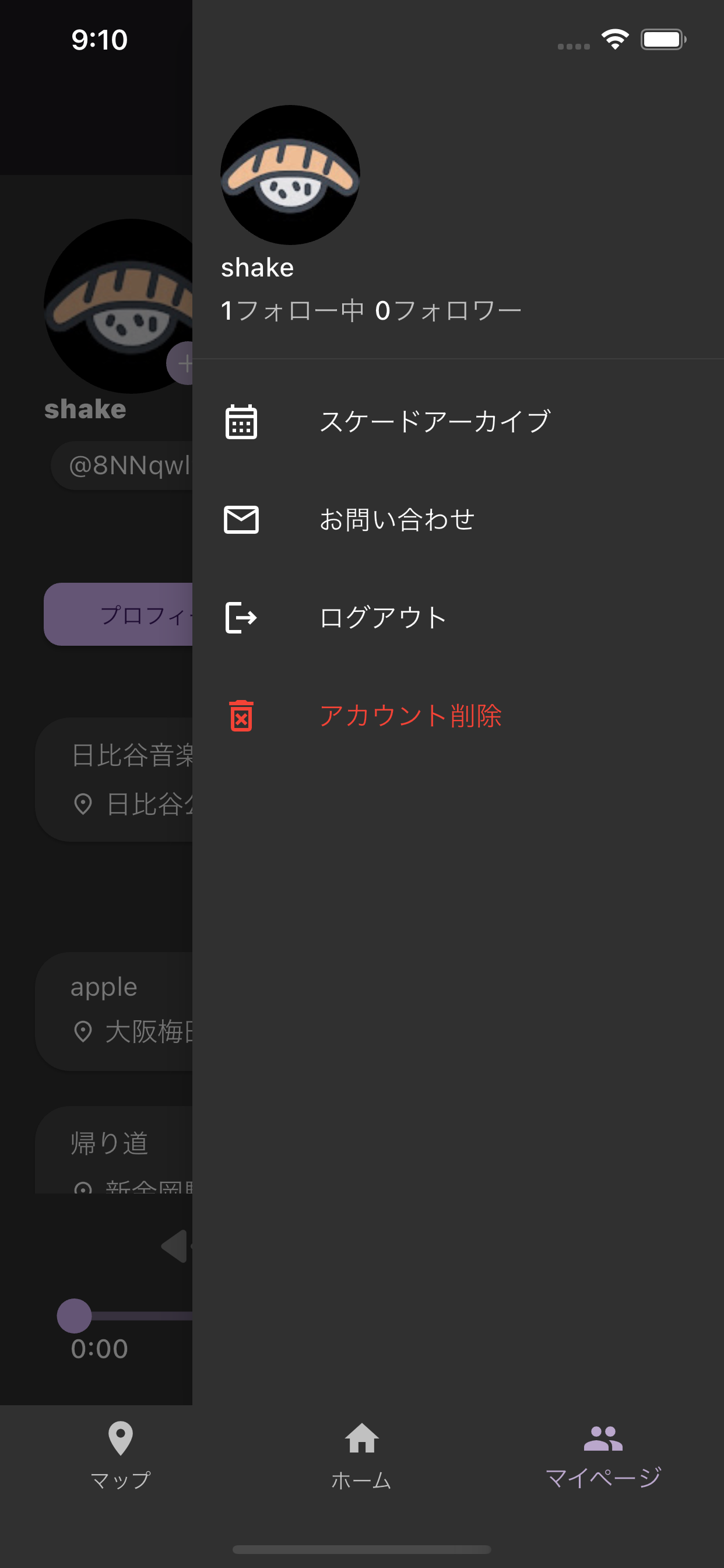Click the mail envelope icon for お問い合わせ
The height and width of the screenshot is (1568, 724).
(242, 519)
